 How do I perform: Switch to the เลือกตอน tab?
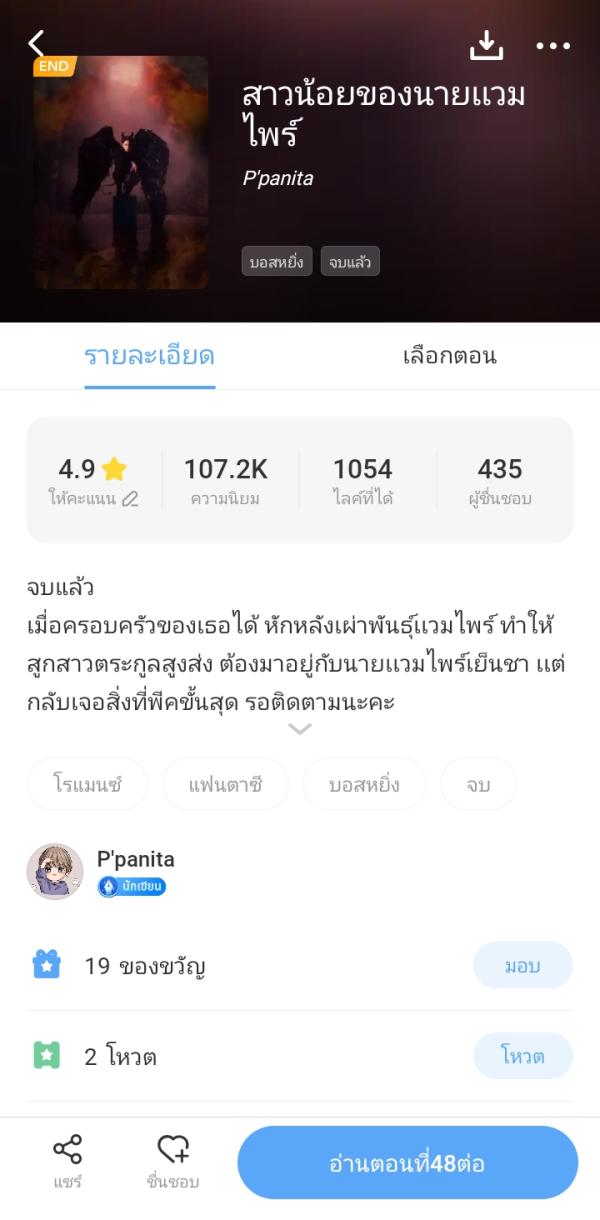click(449, 356)
